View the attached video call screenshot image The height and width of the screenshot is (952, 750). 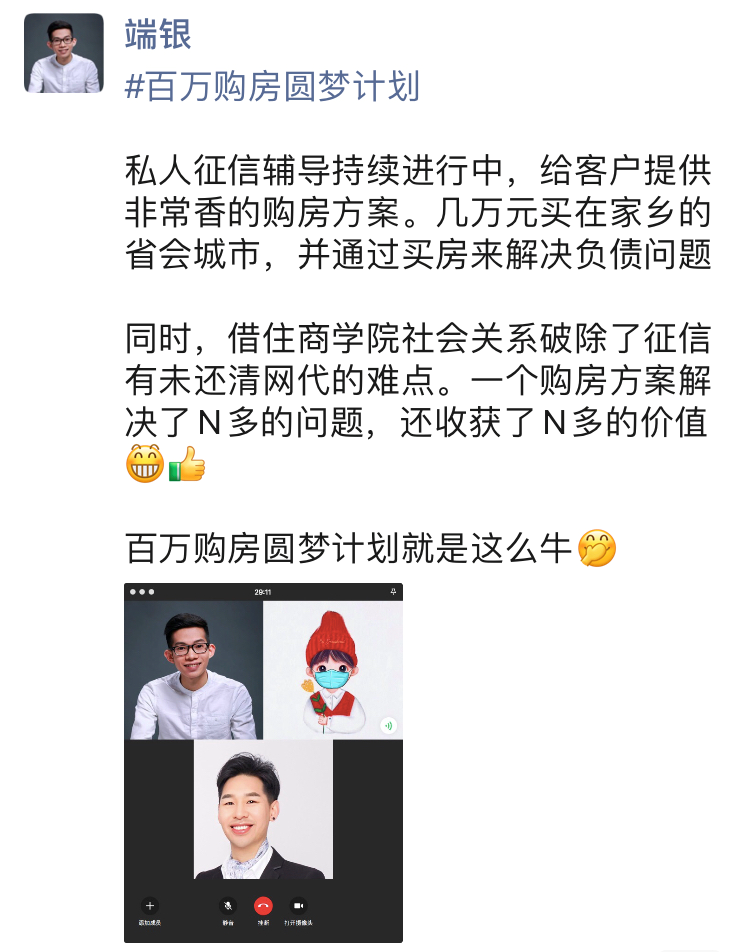coord(263,762)
